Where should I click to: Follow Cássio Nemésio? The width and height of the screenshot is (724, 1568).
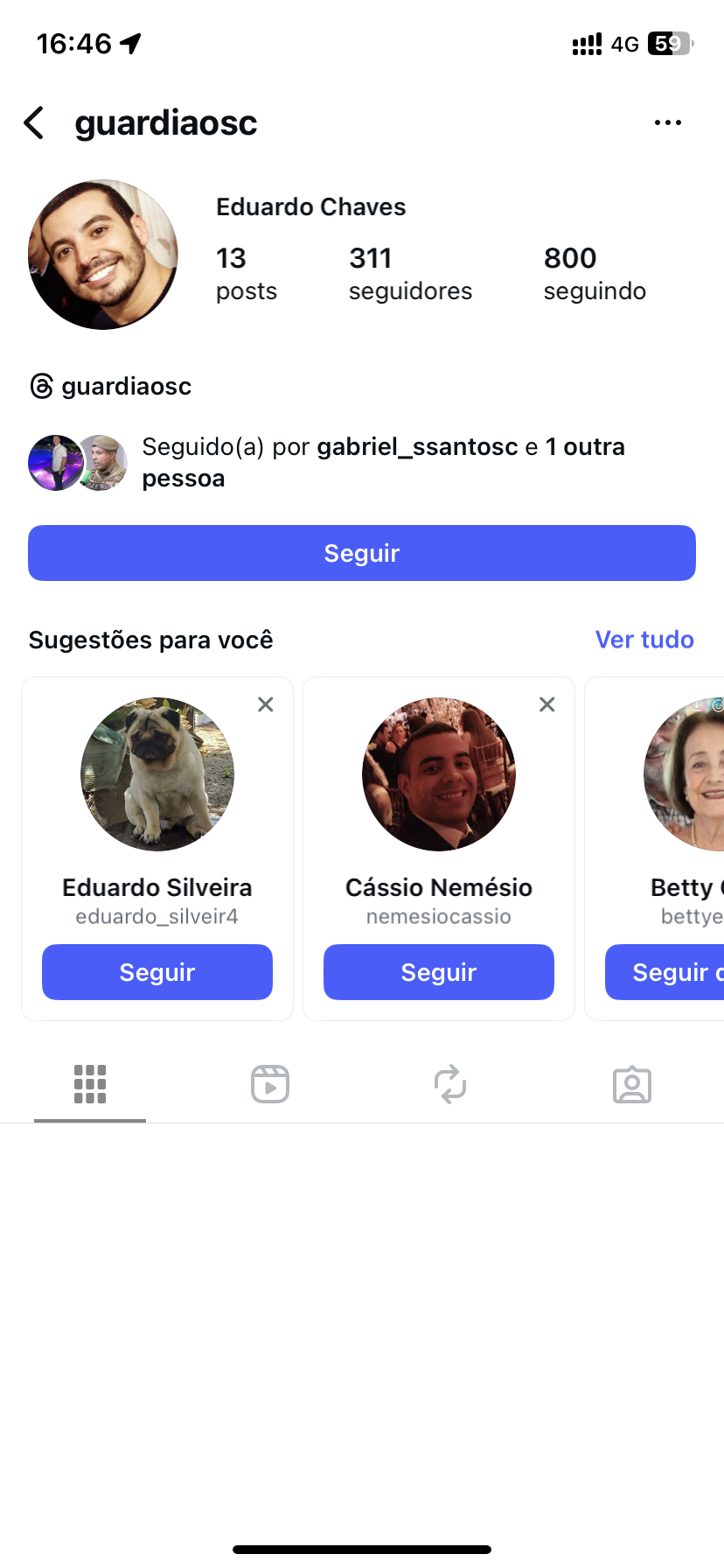tap(438, 972)
